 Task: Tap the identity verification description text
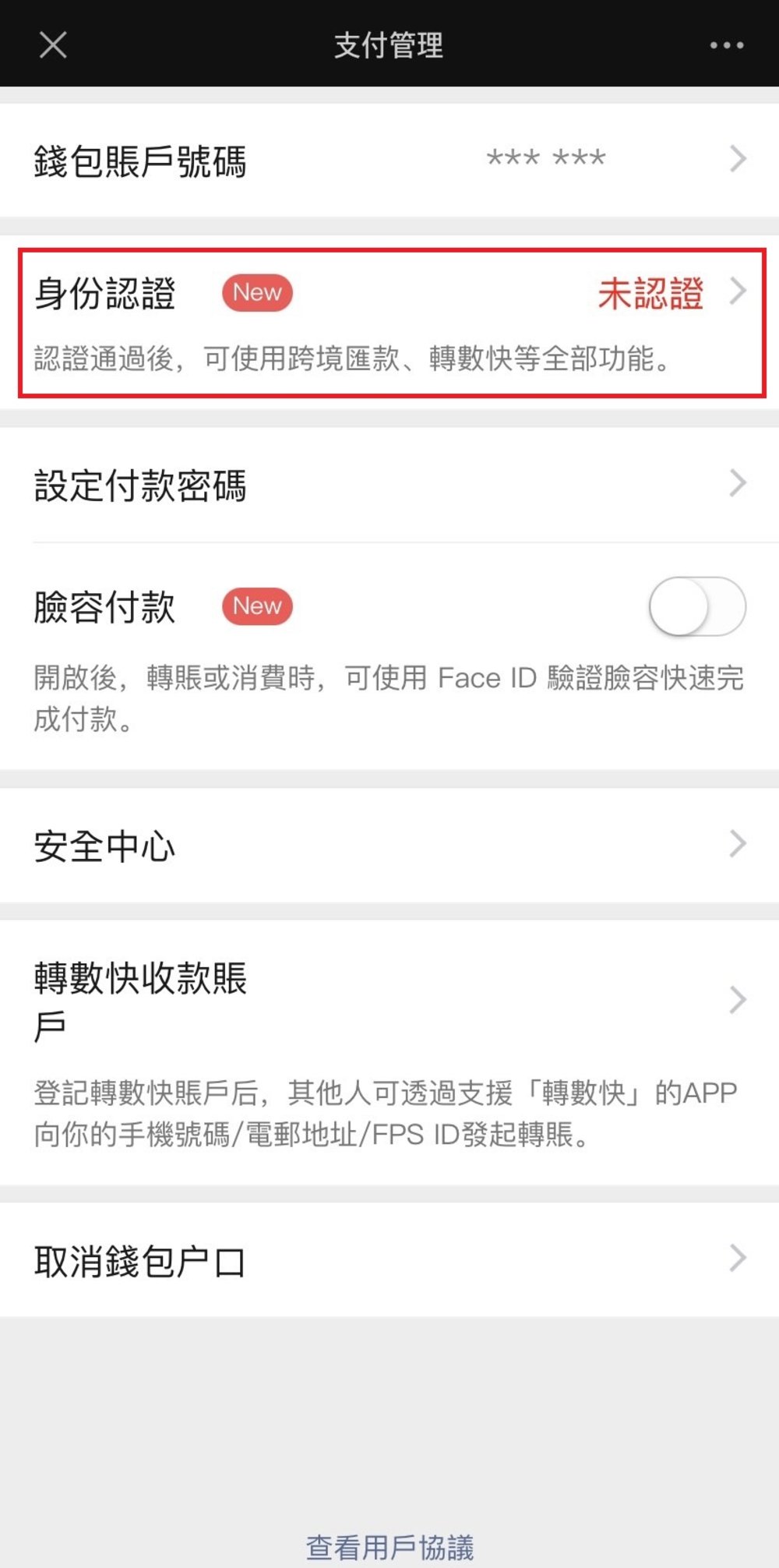click(x=351, y=360)
